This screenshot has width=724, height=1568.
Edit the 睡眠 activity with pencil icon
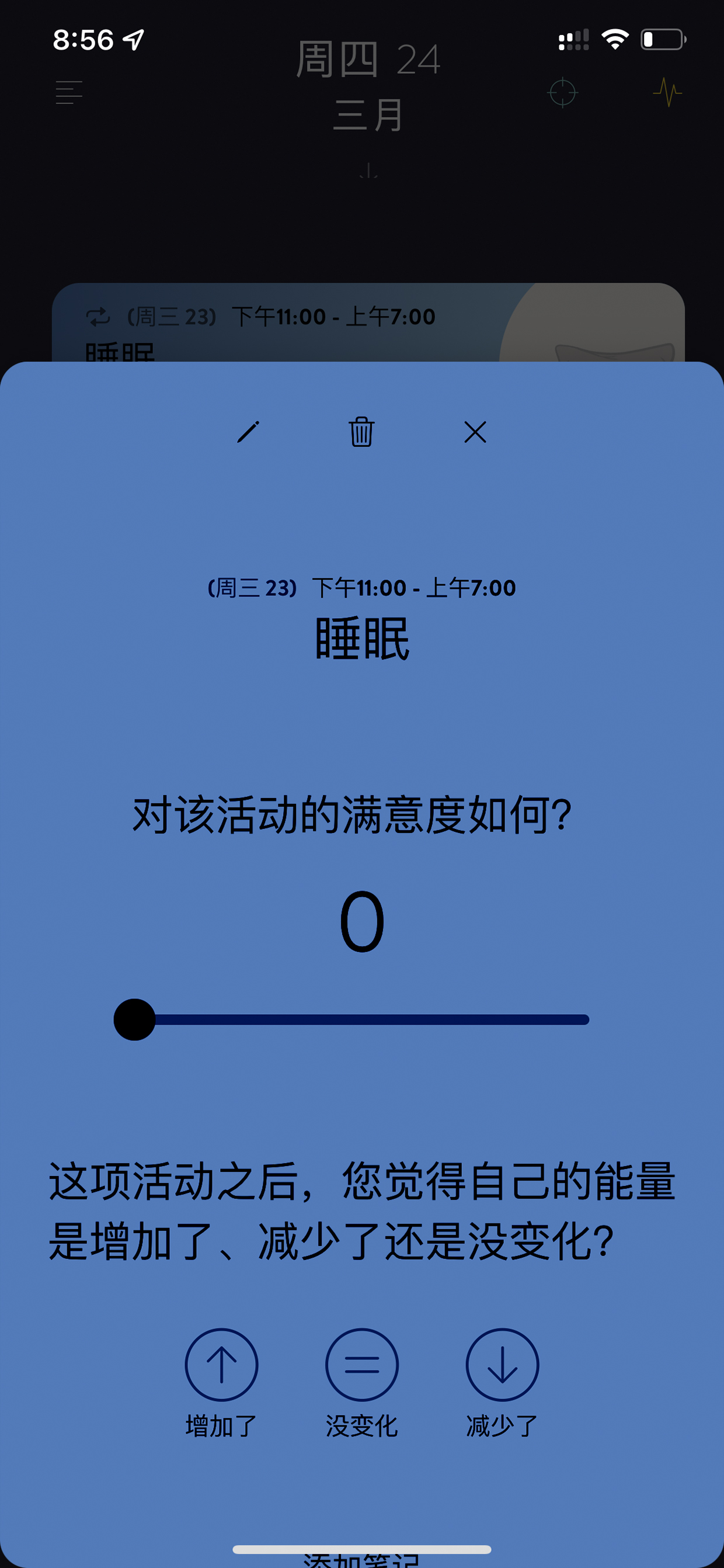pyautogui.click(x=248, y=432)
